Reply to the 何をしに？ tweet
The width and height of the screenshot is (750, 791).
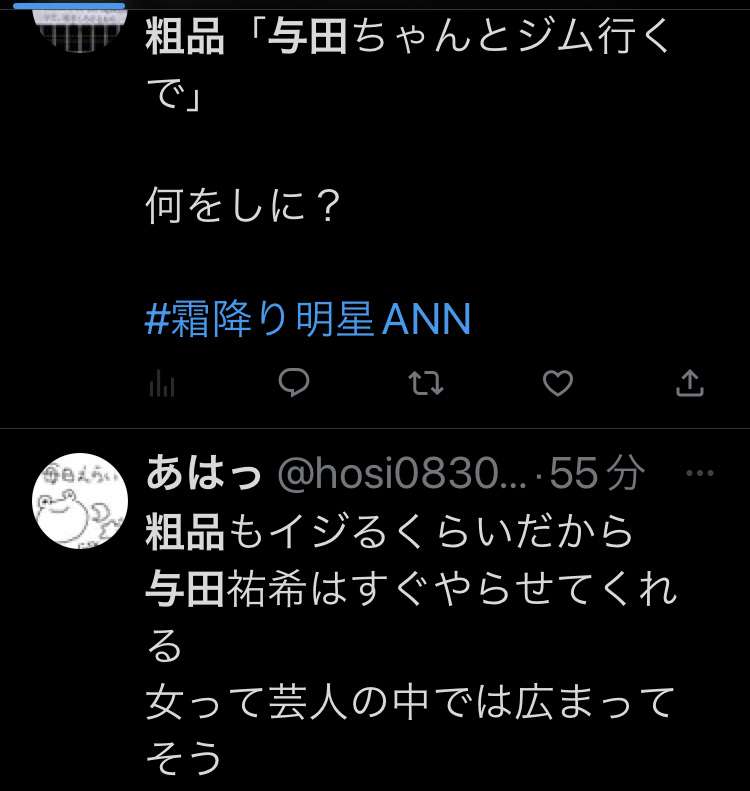pyautogui.click(x=293, y=382)
